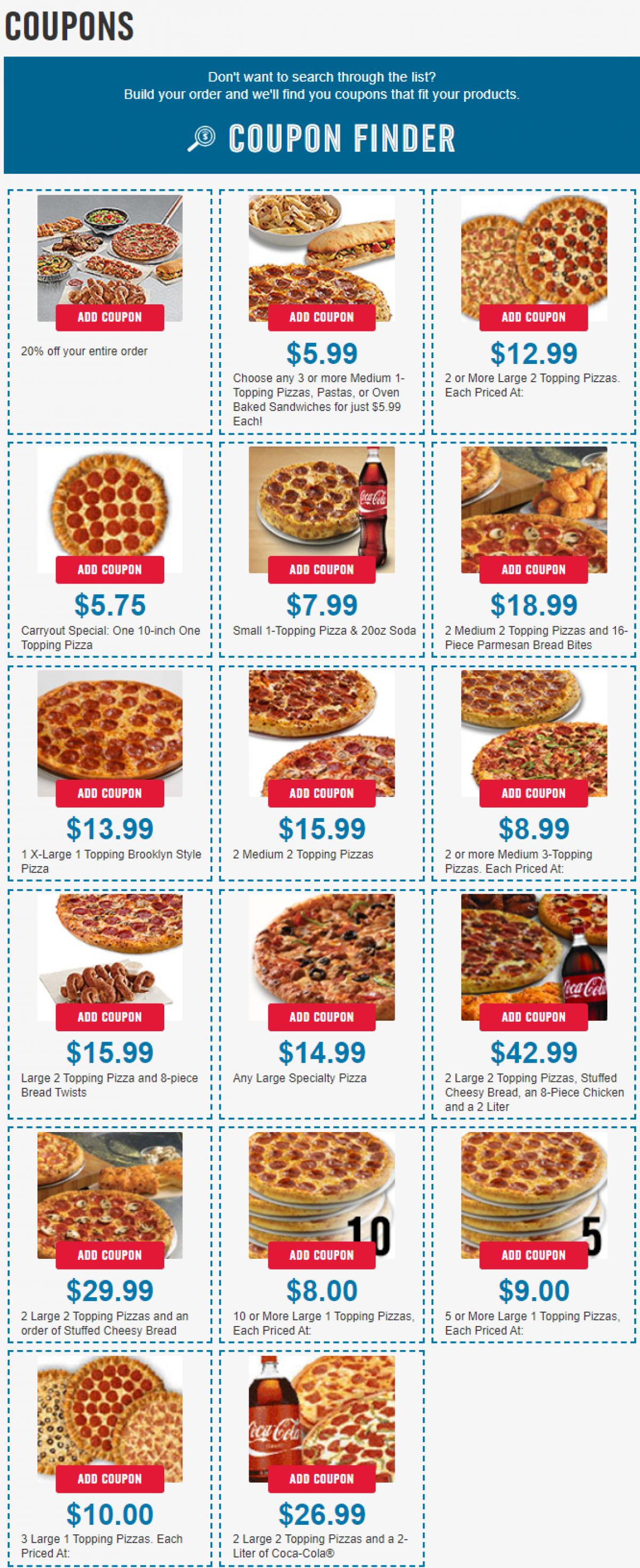Add the $12.99 large 2 topping pizzas coupon
Screen dimensions: 640x1568
(x=533, y=317)
